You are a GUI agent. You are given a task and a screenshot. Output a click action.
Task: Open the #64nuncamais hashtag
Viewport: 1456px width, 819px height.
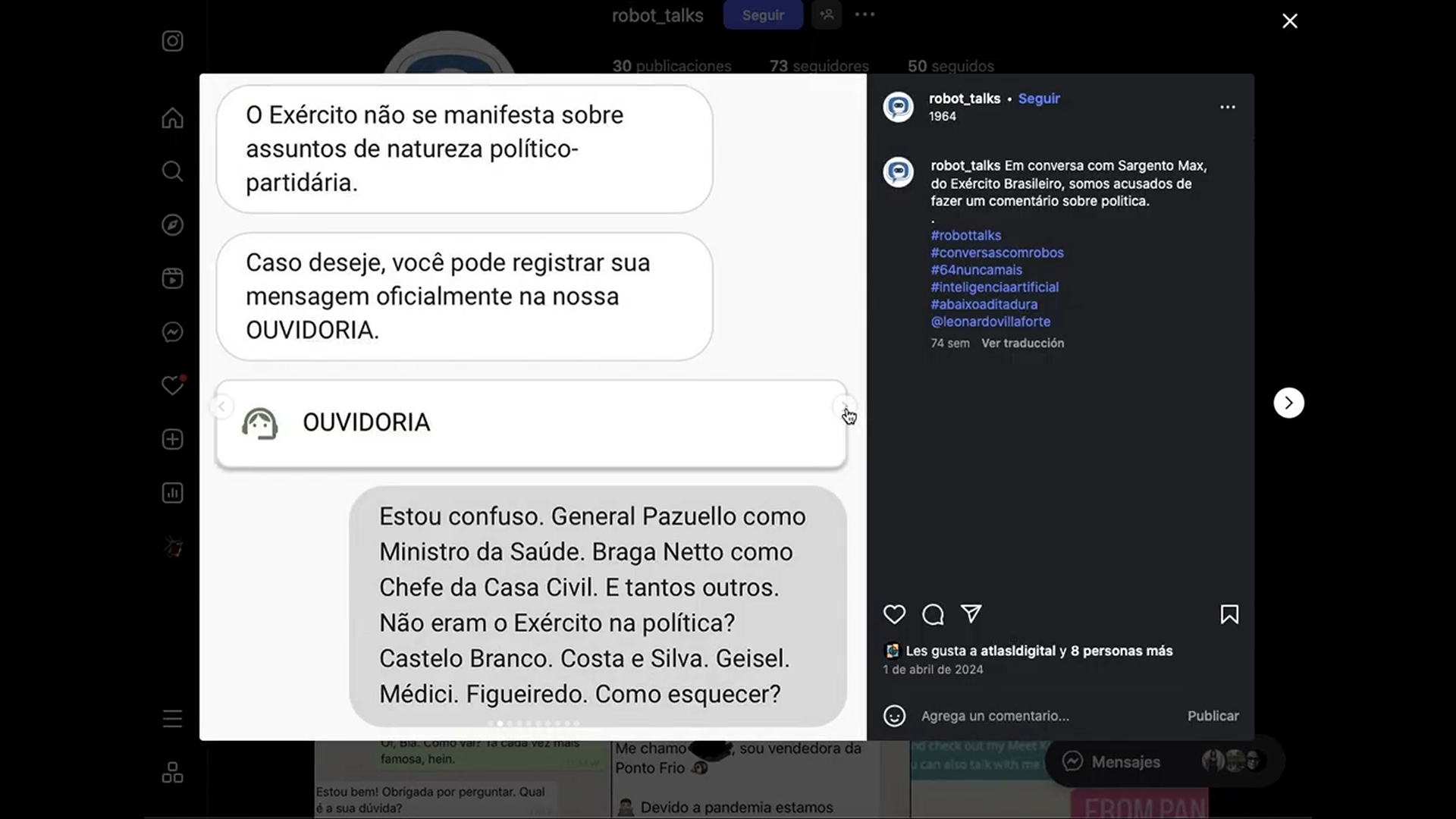(x=976, y=270)
